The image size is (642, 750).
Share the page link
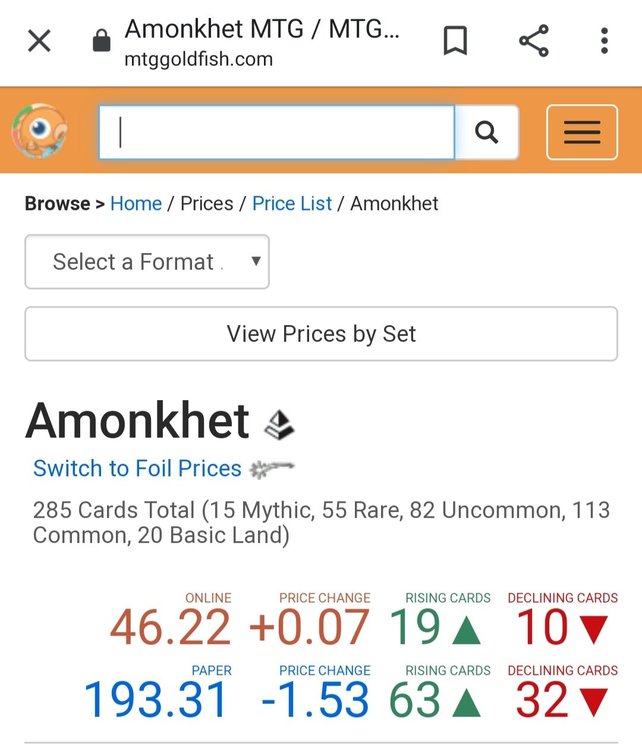click(x=534, y=41)
